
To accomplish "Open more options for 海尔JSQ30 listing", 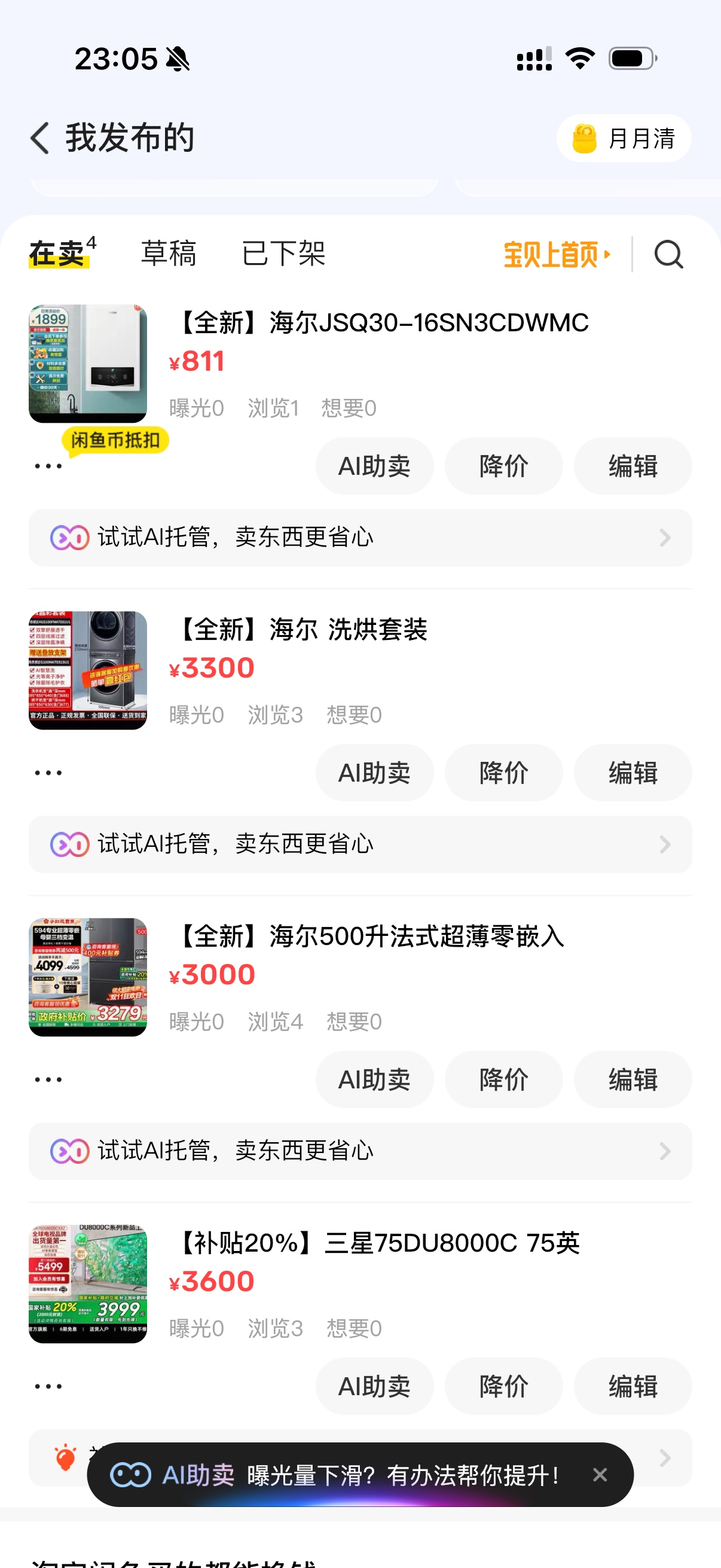I will pos(48,466).
